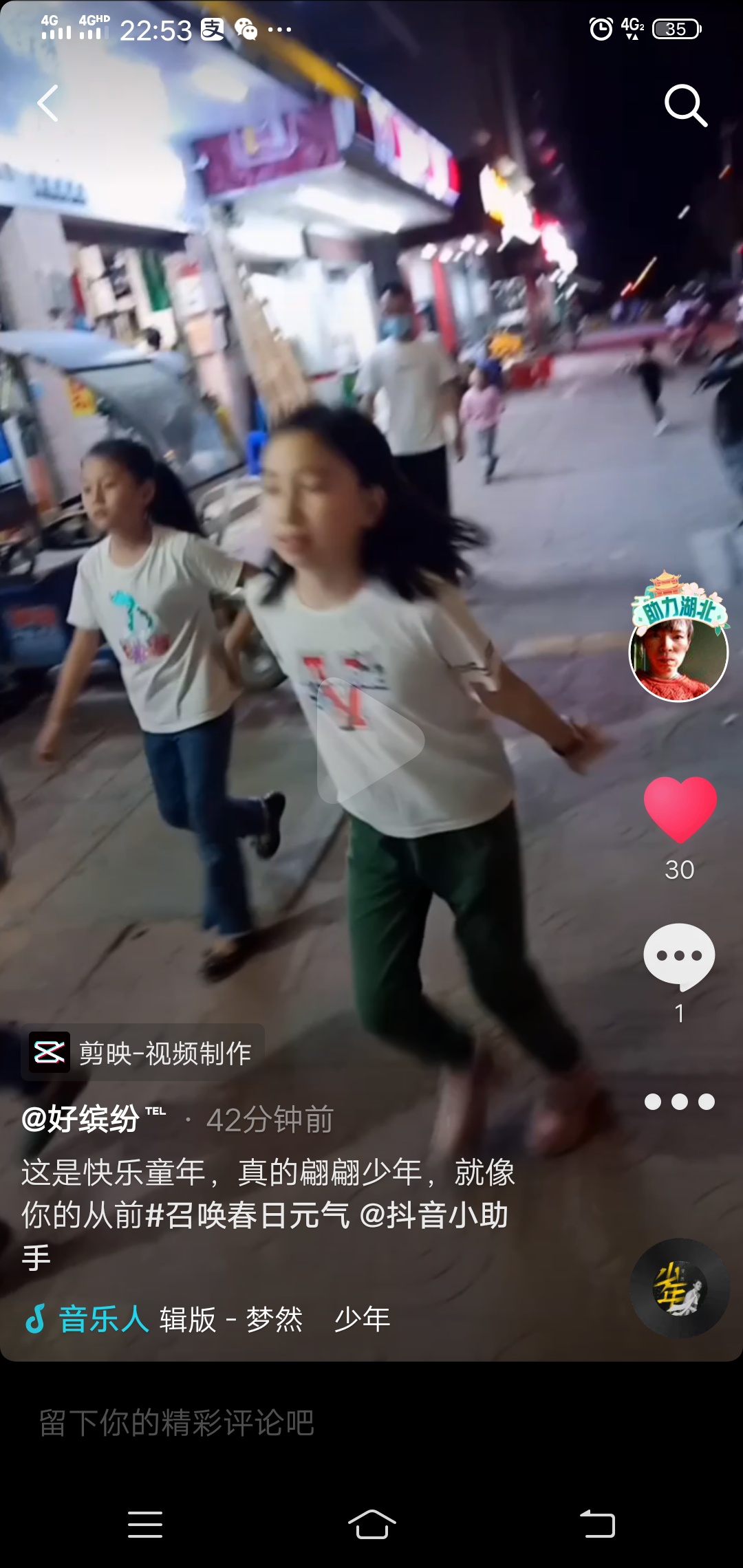
Task: Tap the red heart like icon
Action: pyautogui.click(x=680, y=809)
